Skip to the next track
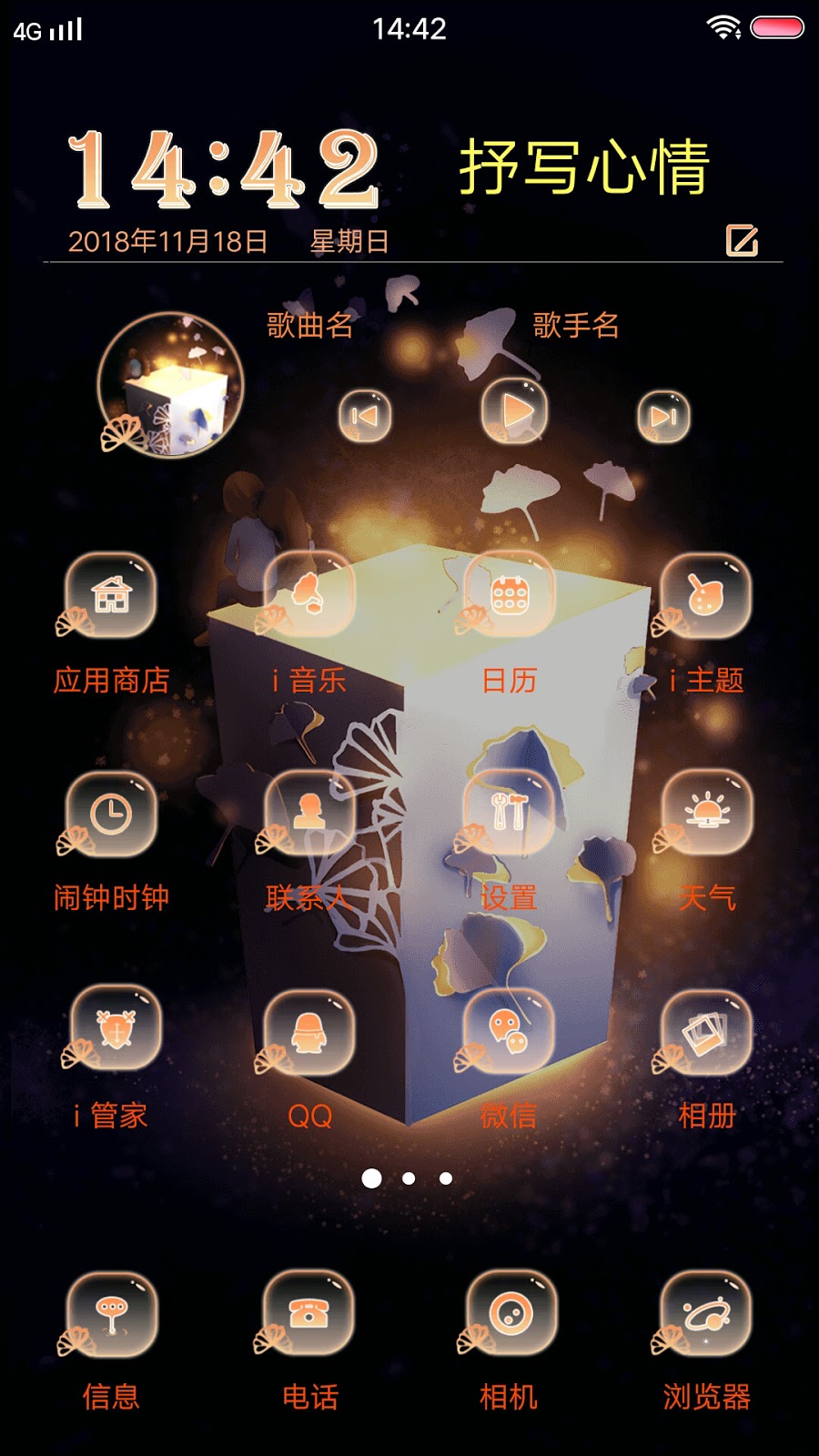Screen dimensions: 819x1456 663,417
